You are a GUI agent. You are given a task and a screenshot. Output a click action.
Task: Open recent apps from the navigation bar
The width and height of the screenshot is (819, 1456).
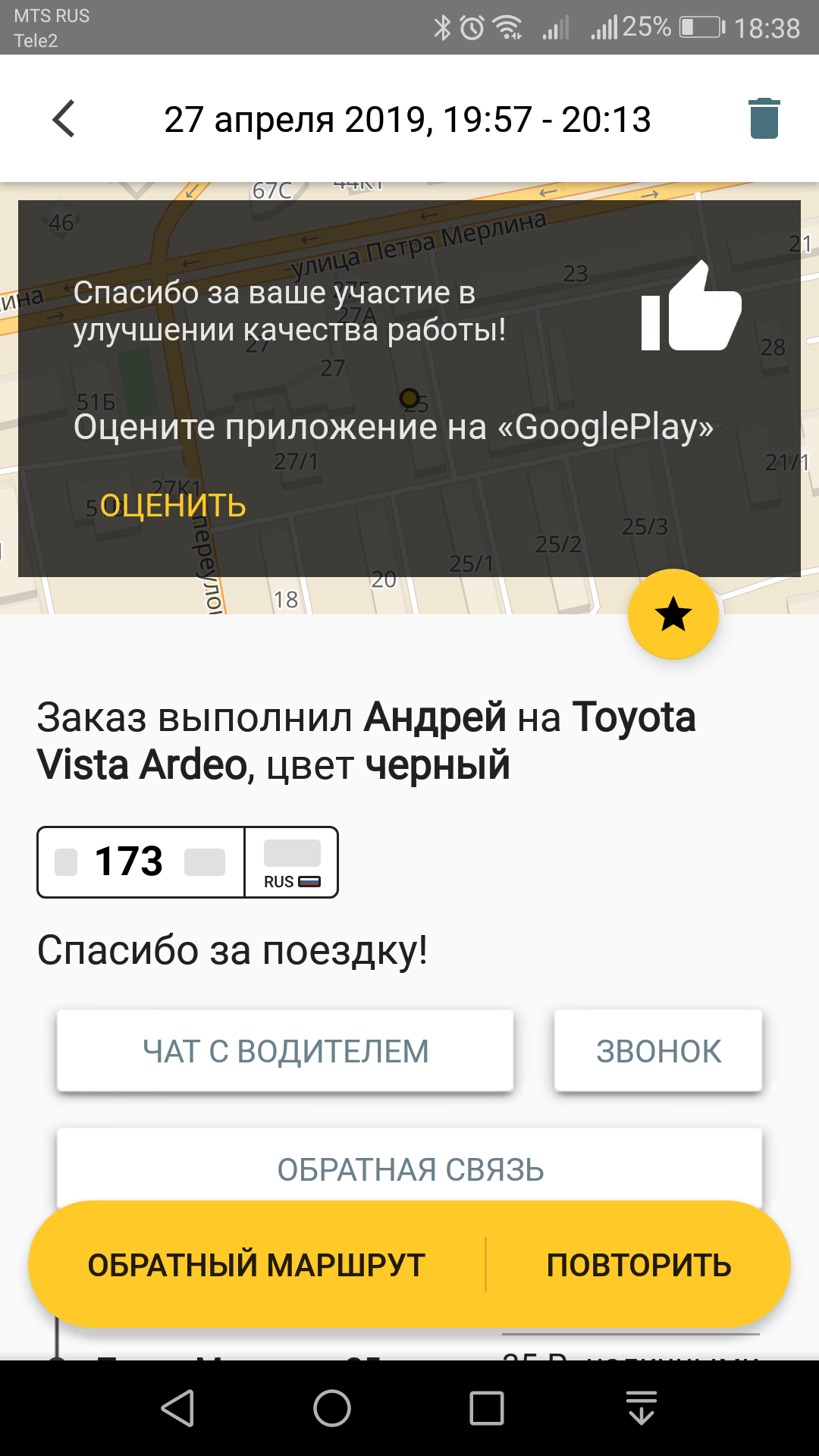[x=487, y=1409]
